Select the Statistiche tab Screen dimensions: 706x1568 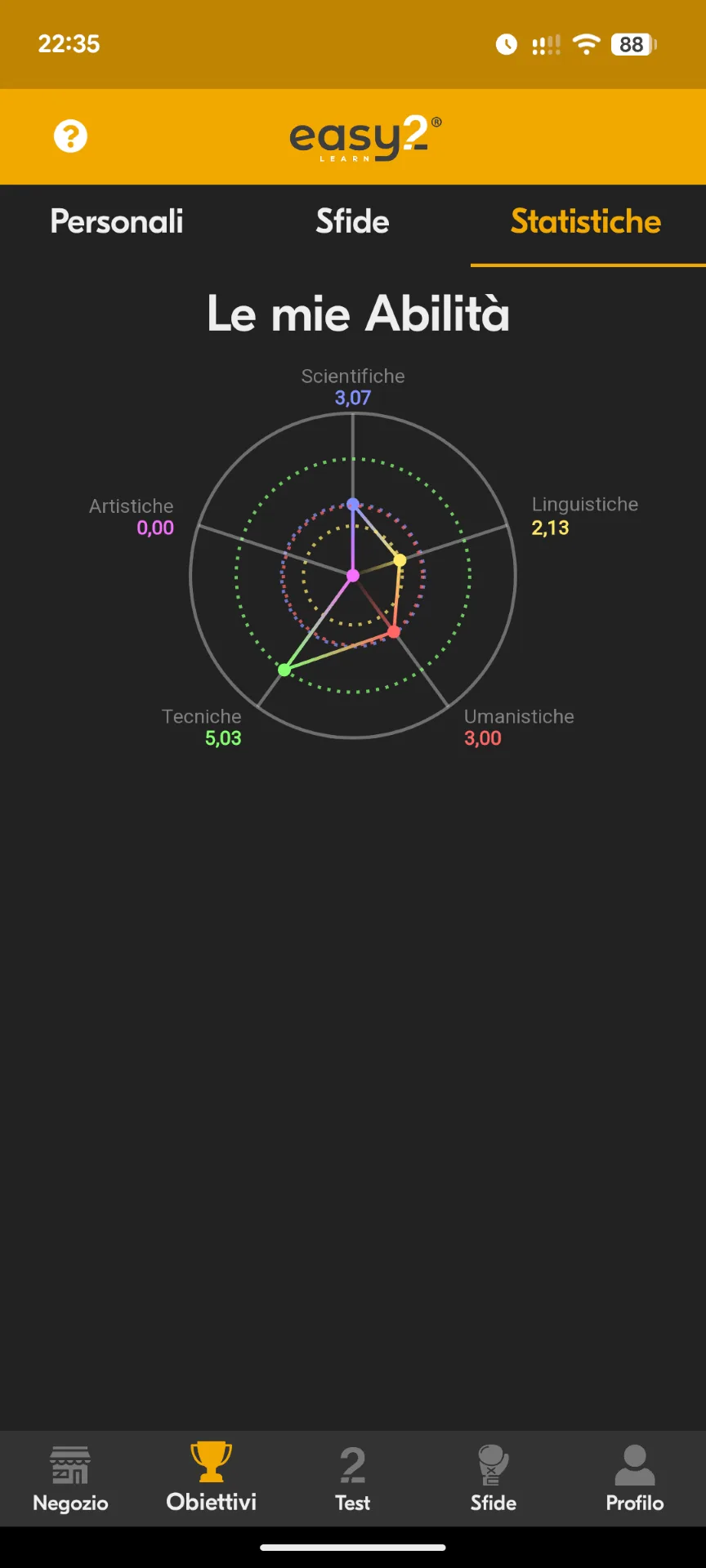tap(586, 222)
